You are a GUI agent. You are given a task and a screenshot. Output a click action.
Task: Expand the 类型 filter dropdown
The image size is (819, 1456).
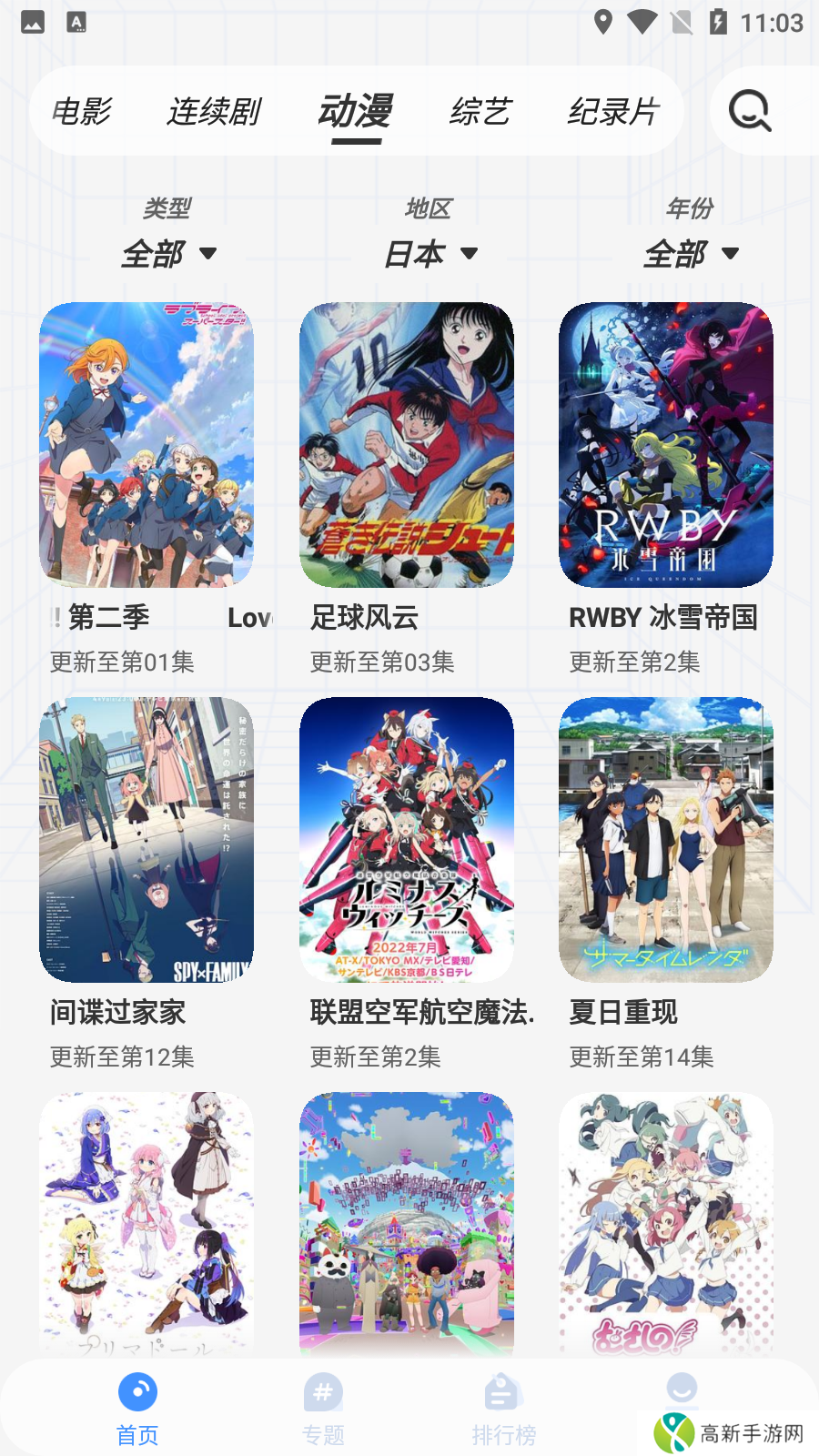[169, 253]
